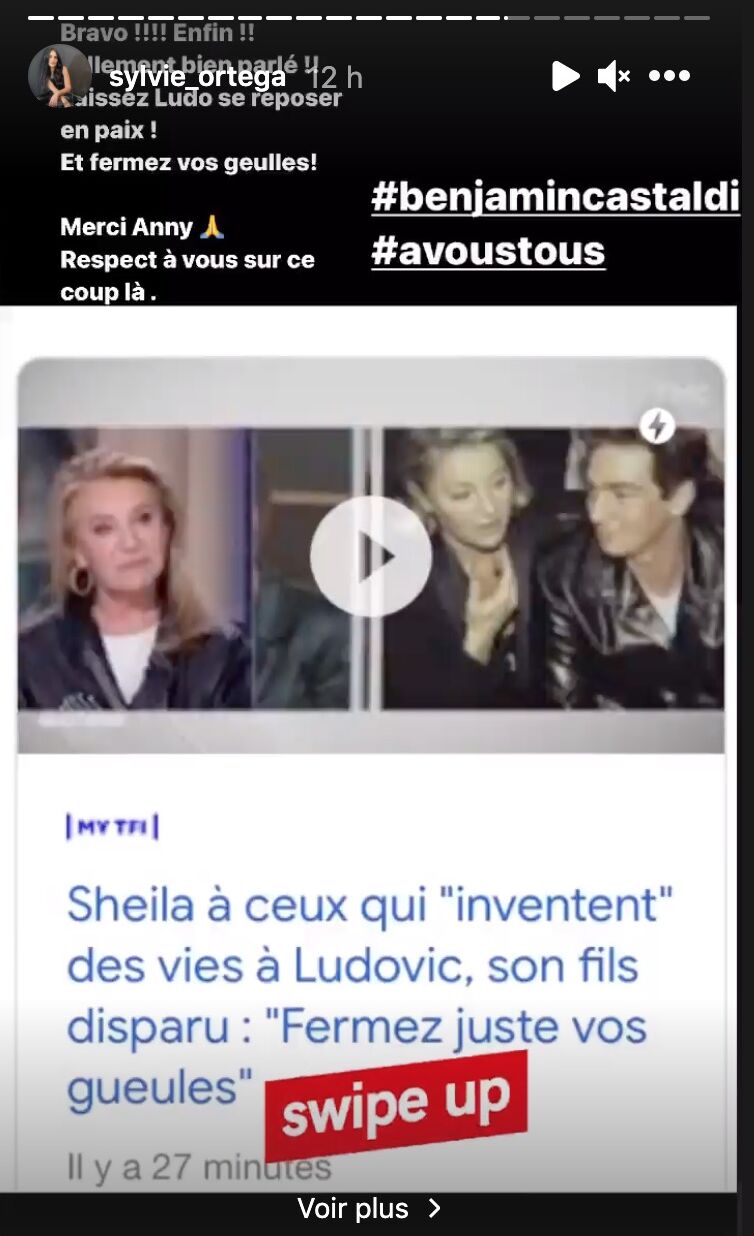Unmute the story sound
Viewport: 754px width, 1236px height.
pyautogui.click(x=613, y=76)
